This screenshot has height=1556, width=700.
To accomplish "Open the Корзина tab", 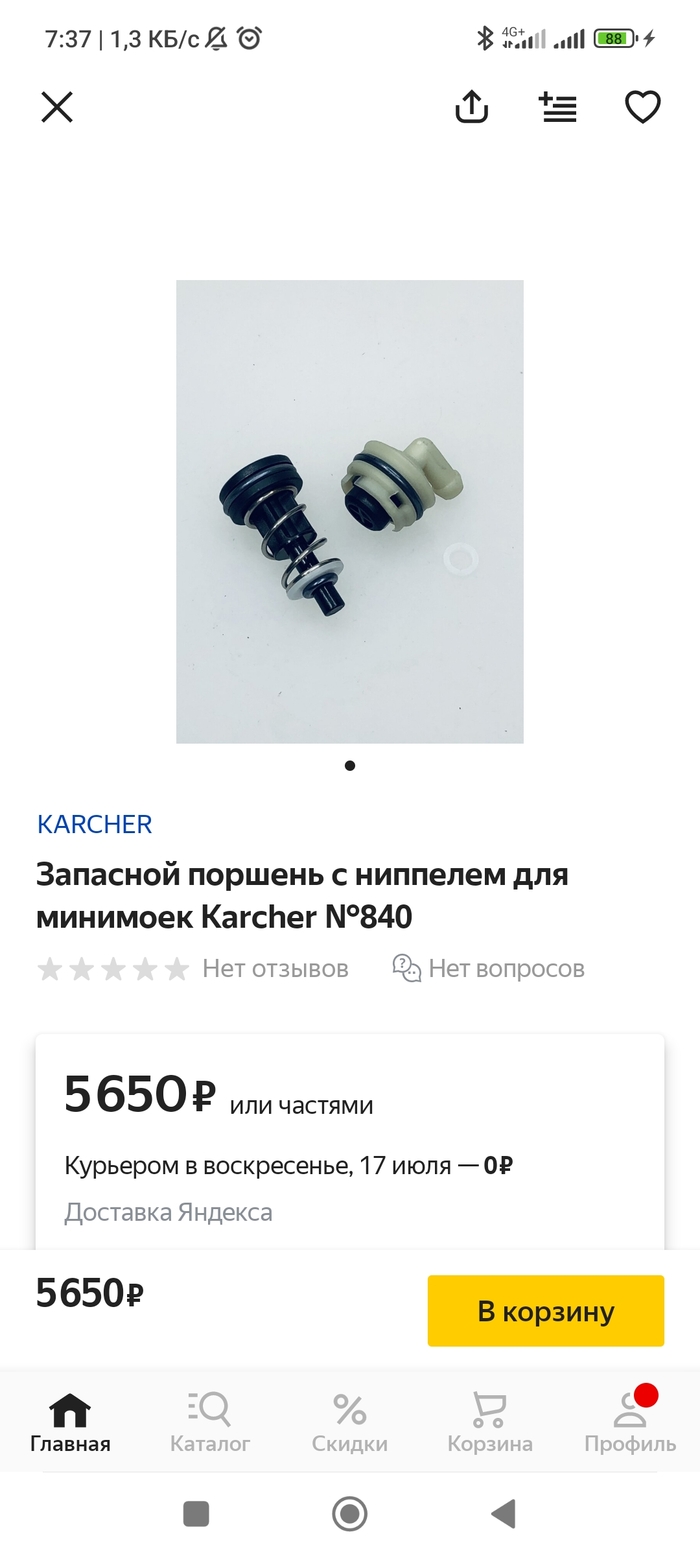I will pyautogui.click(x=489, y=1422).
